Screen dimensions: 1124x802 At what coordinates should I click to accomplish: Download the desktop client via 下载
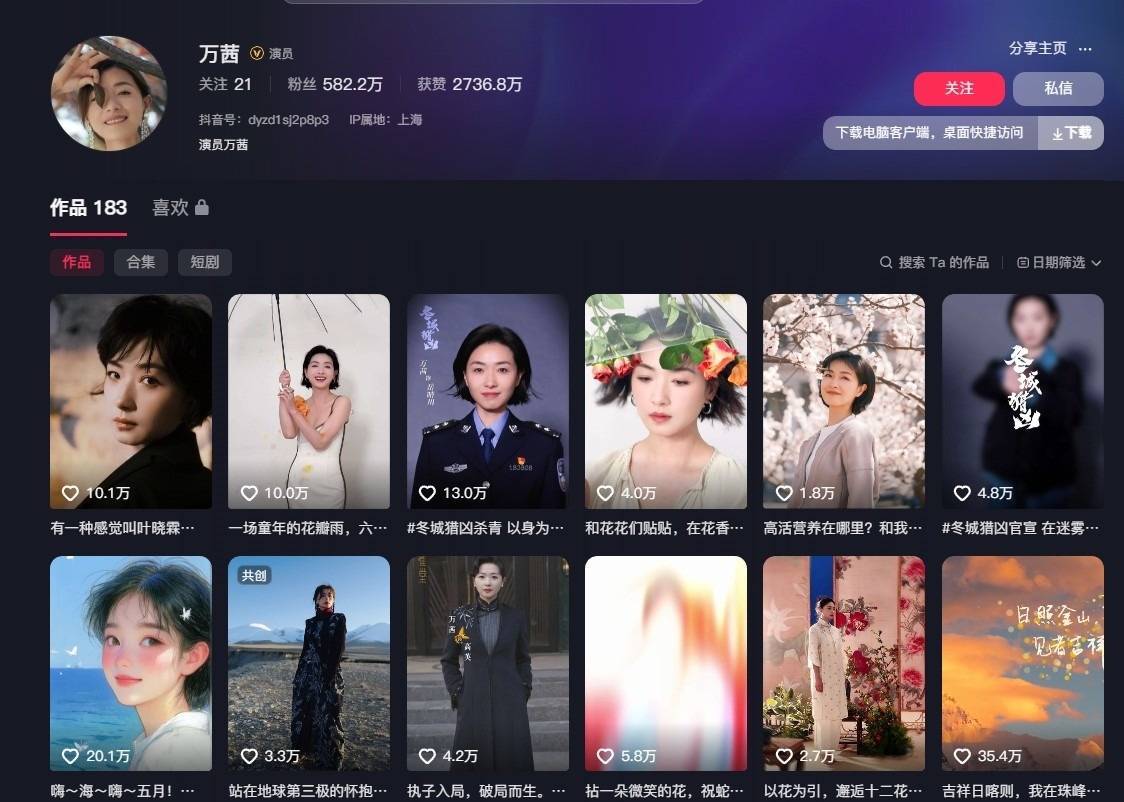(x=1071, y=132)
